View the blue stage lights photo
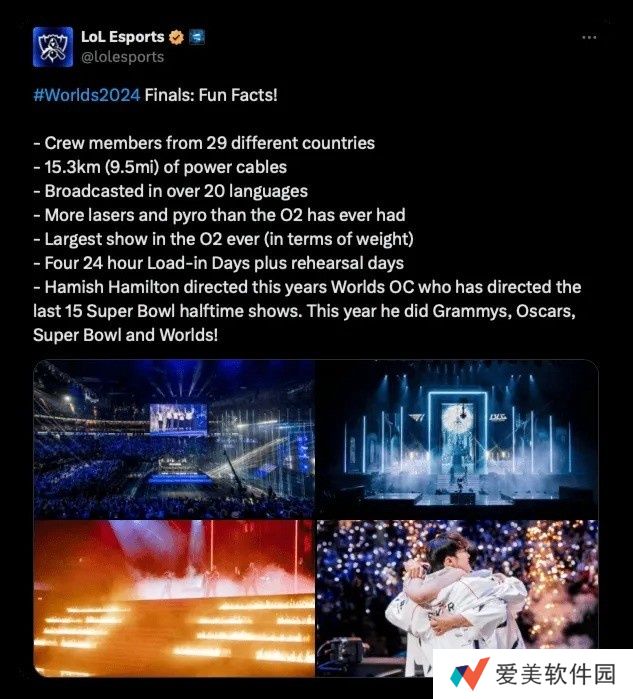 457,438
